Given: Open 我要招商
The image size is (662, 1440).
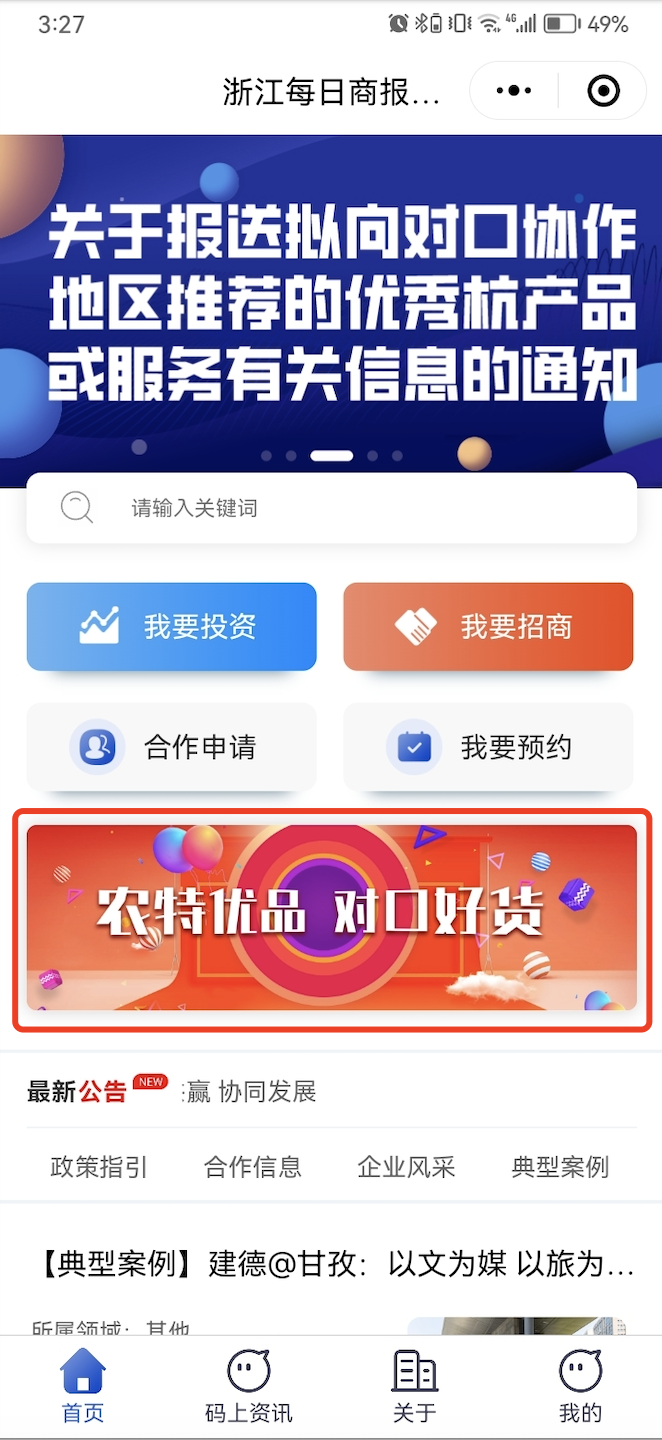Looking at the screenshot, I should (x=488, y=627).
